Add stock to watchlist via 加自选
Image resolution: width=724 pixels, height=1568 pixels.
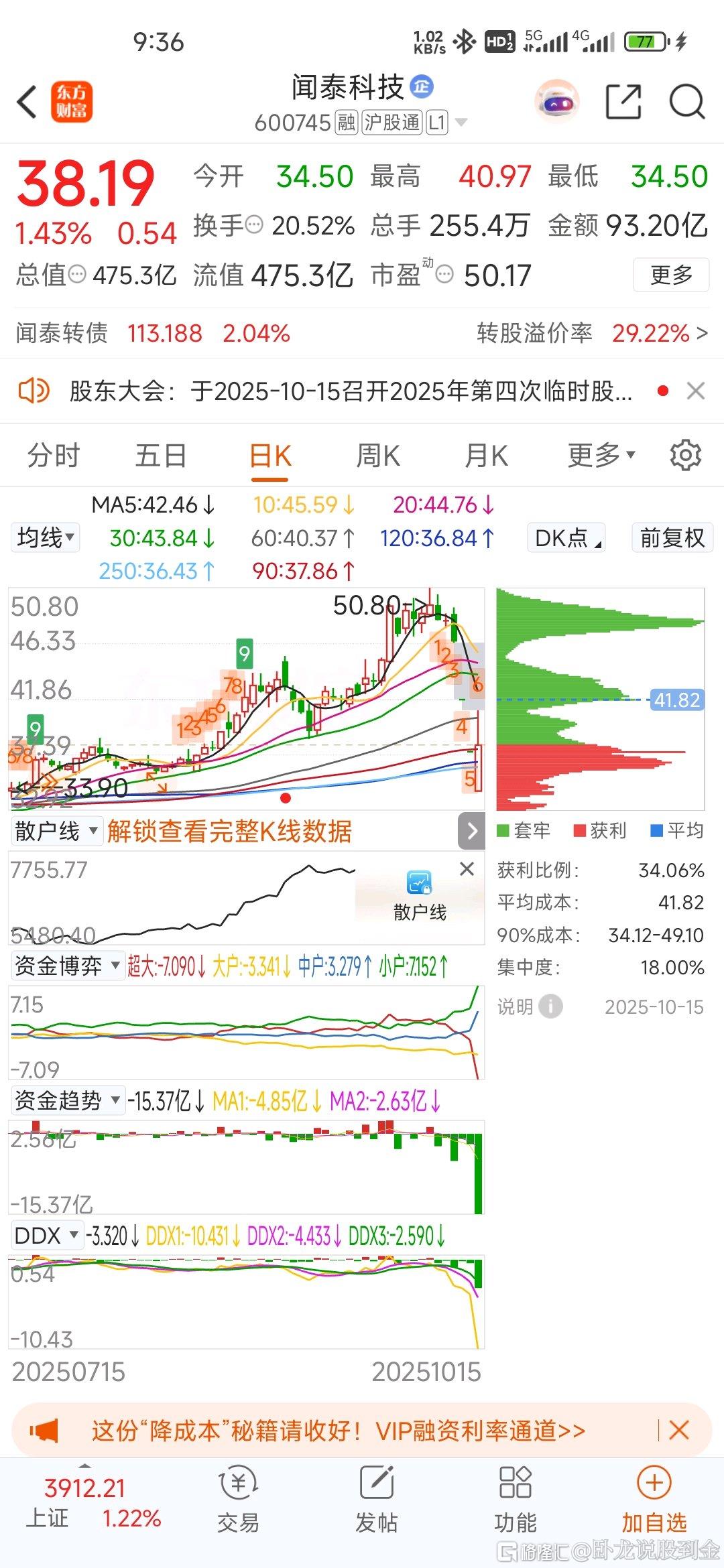pyautogui.click(x=654, y=1500)
